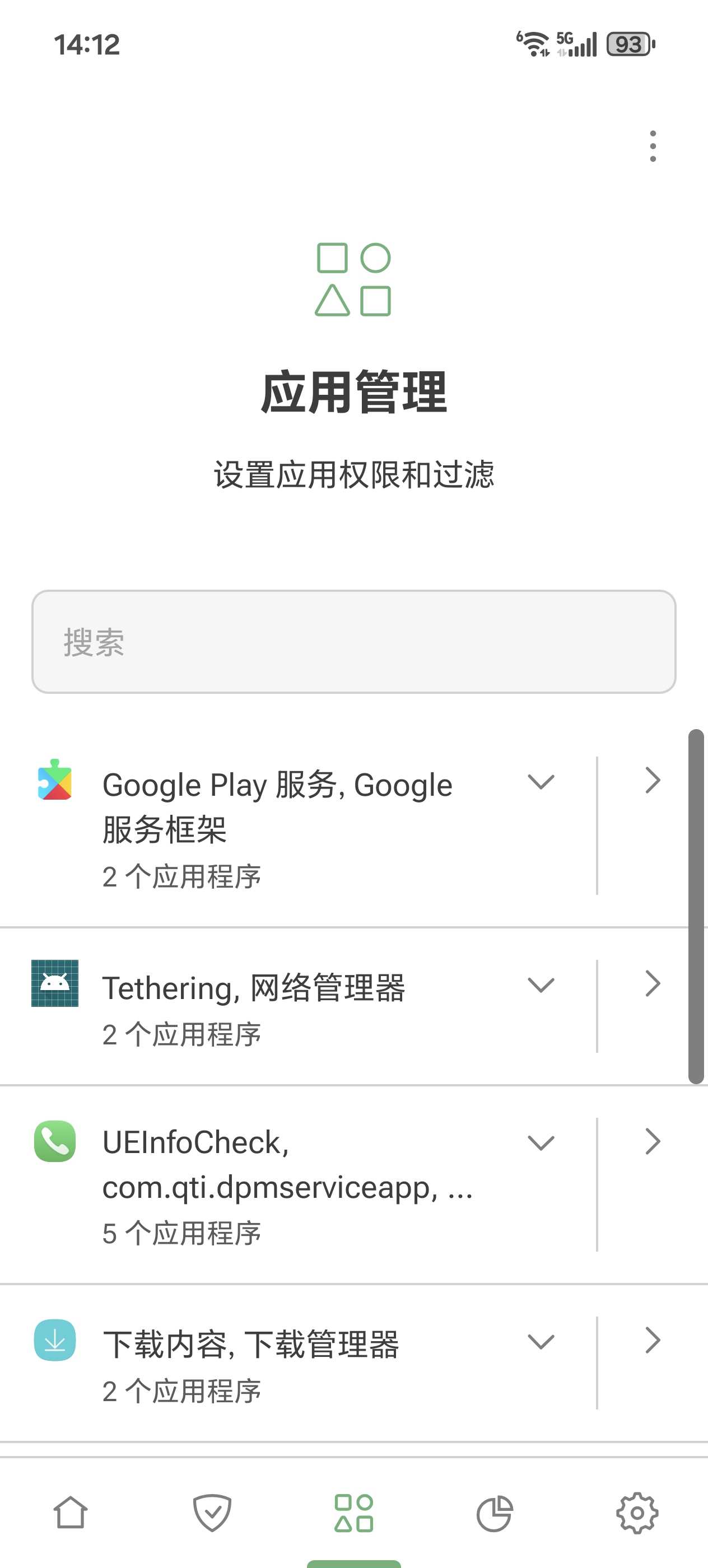The height and width of the screenshot is (1568, 708).
Task: Expand the Tethering, 网络管理器 group
Action: pos(541,984)
